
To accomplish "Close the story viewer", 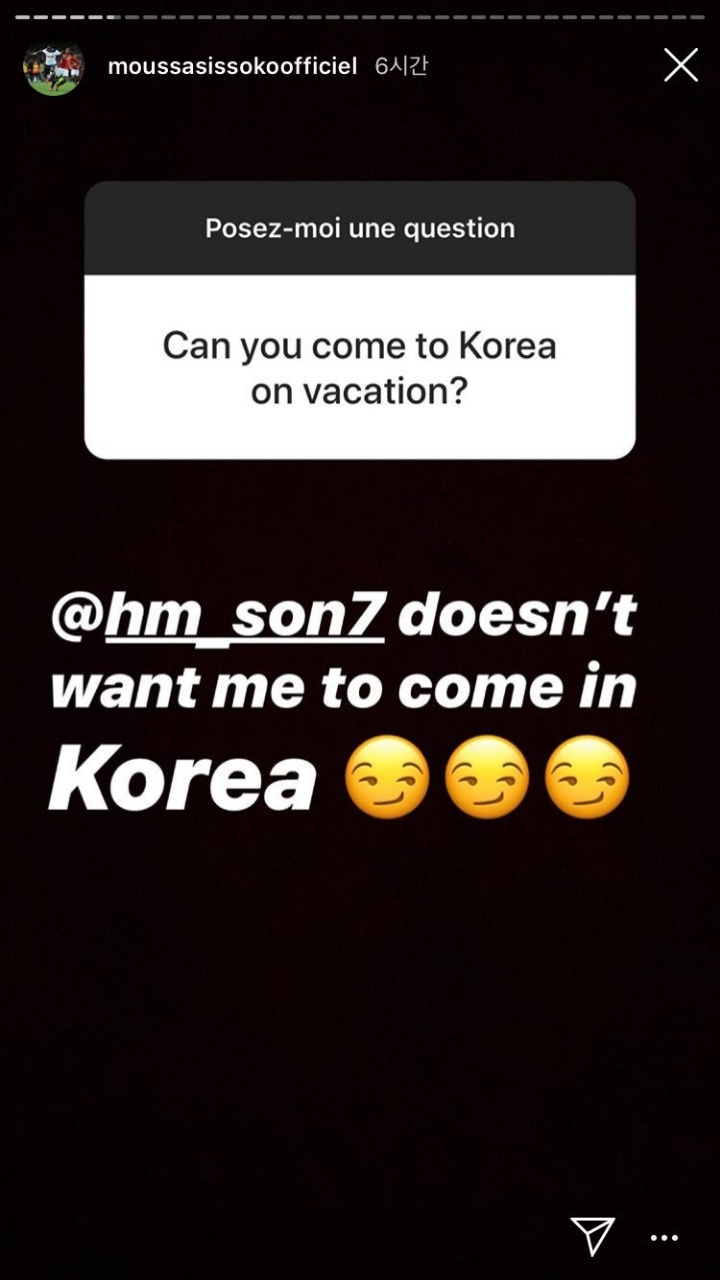I will click(681, 66).
